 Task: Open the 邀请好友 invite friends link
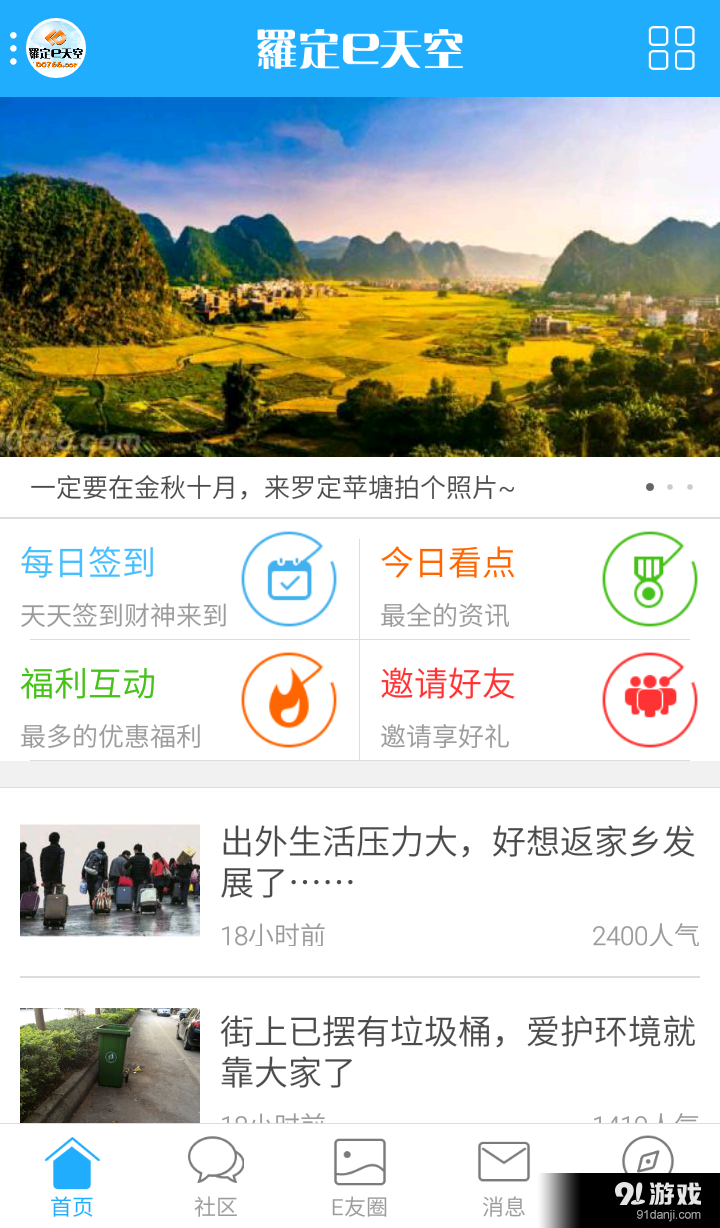(x=448, y=685)
